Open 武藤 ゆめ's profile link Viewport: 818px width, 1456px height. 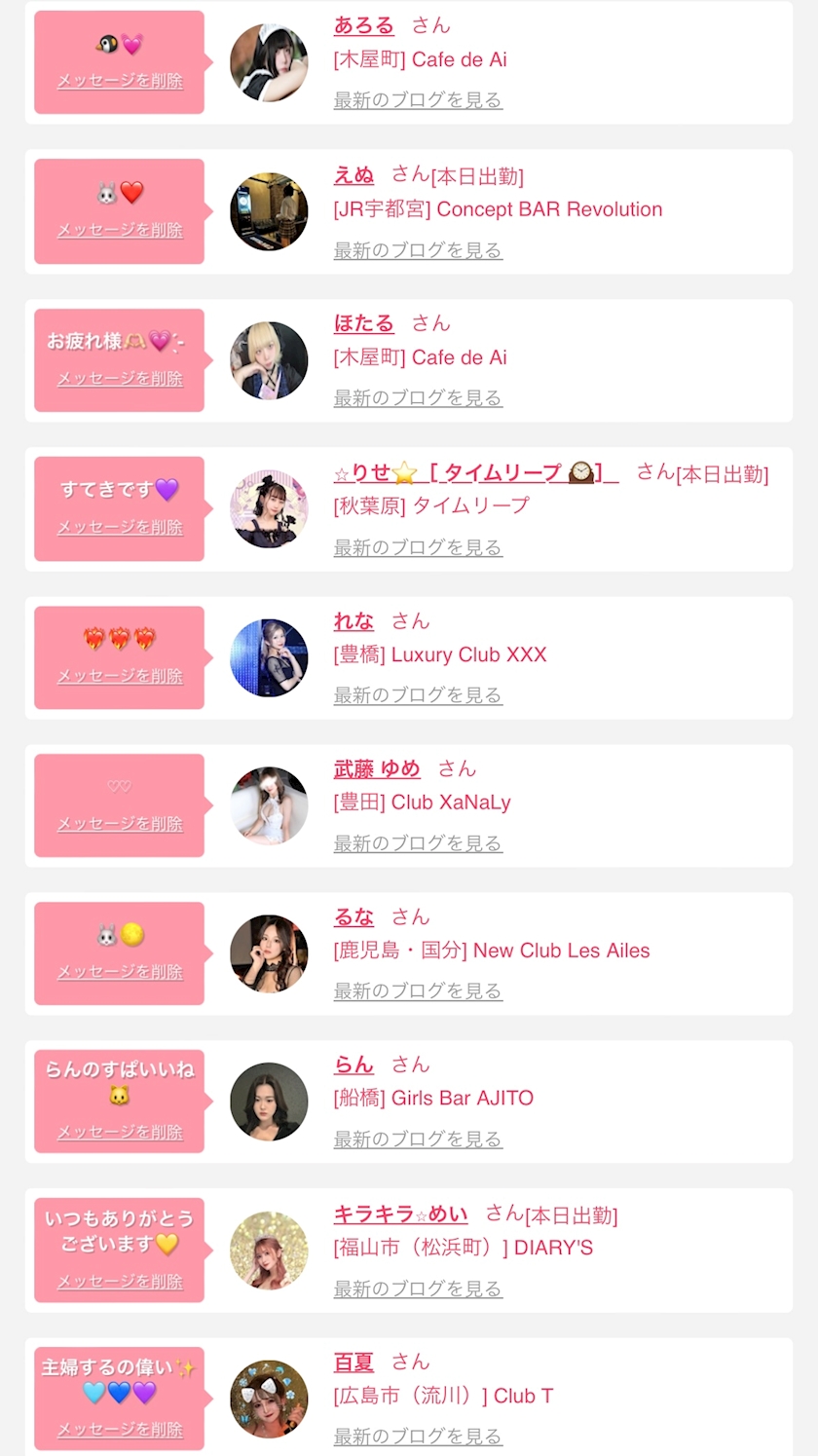pyautogui.click(x=377, y=769)
